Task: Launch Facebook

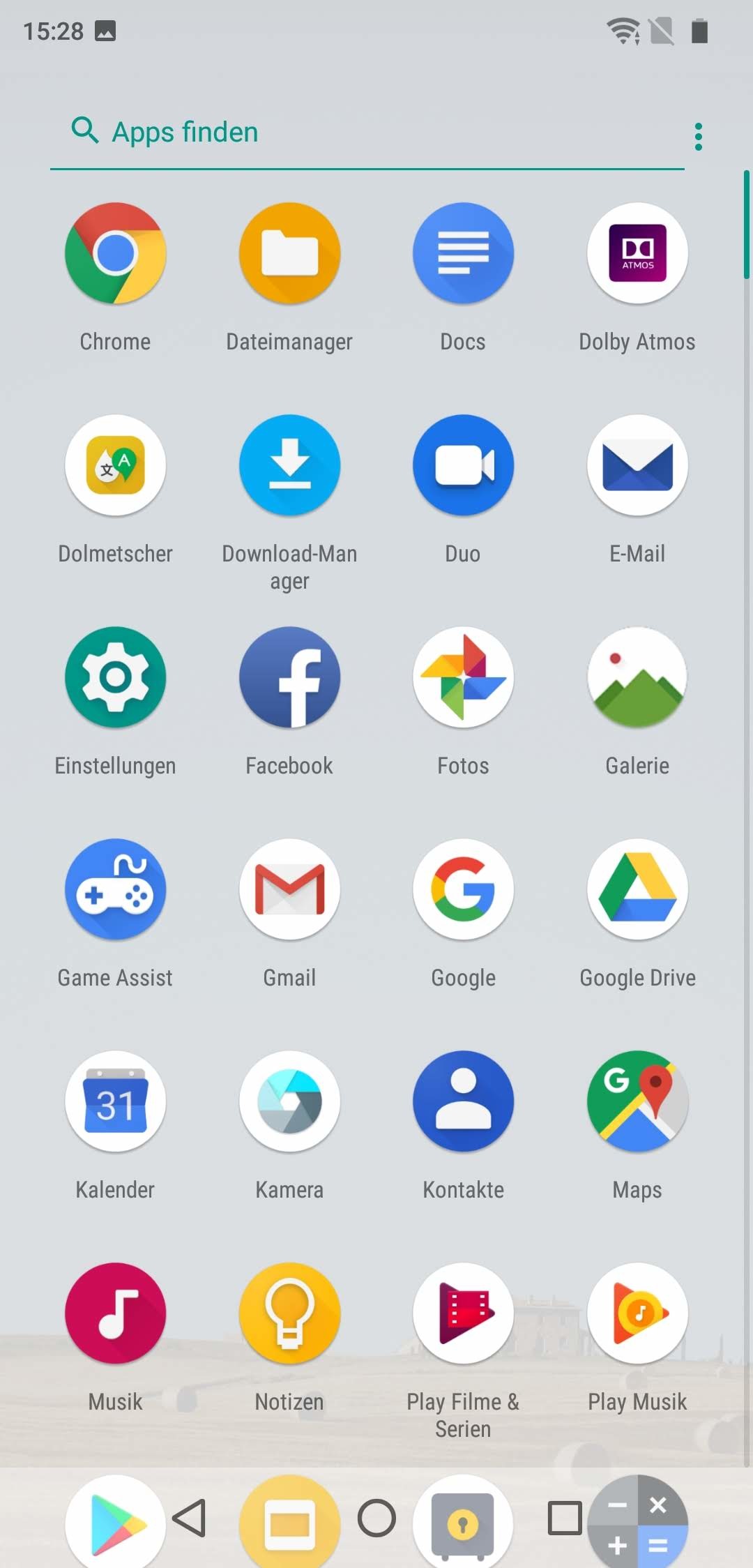Action: (289, 677)
